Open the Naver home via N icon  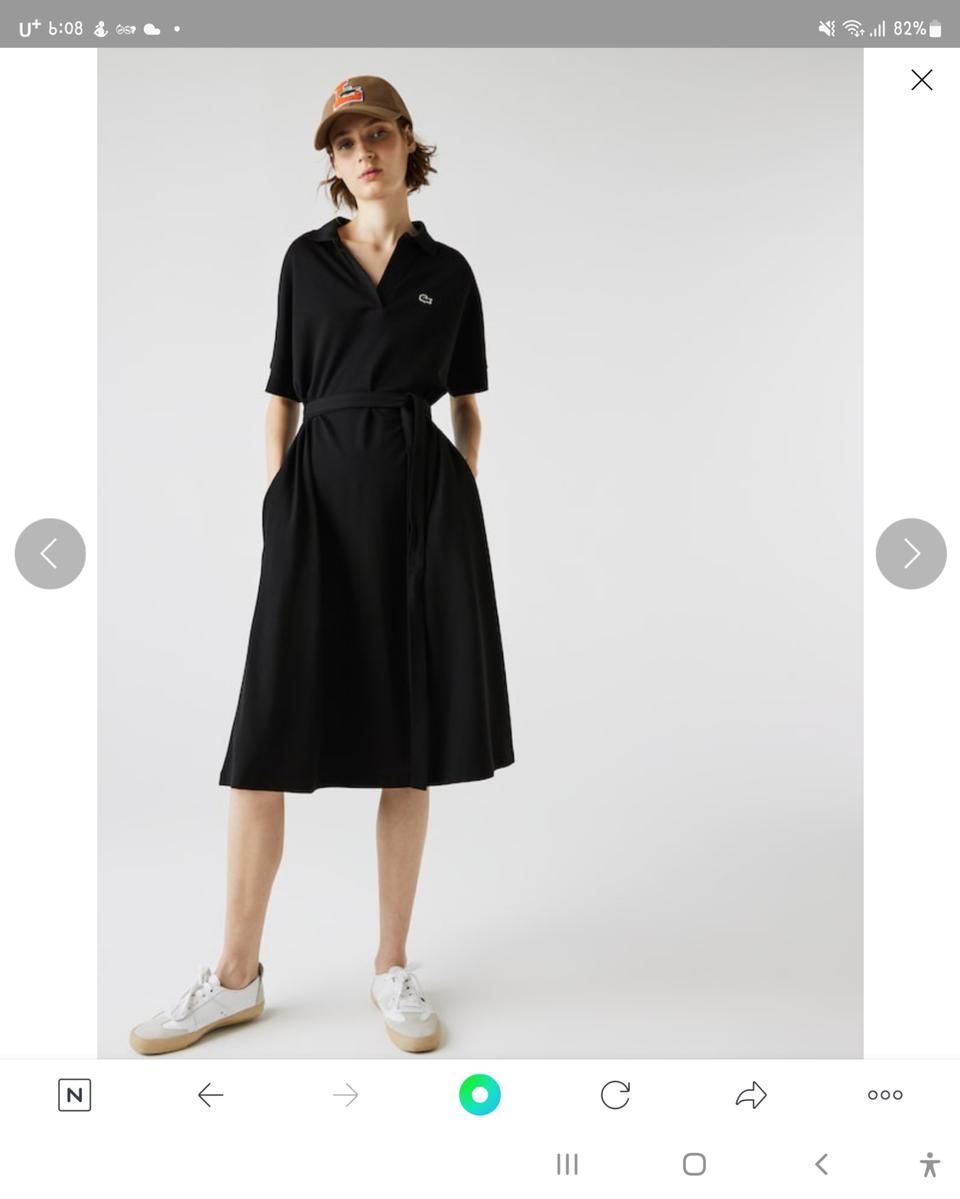pos(75,1095)
